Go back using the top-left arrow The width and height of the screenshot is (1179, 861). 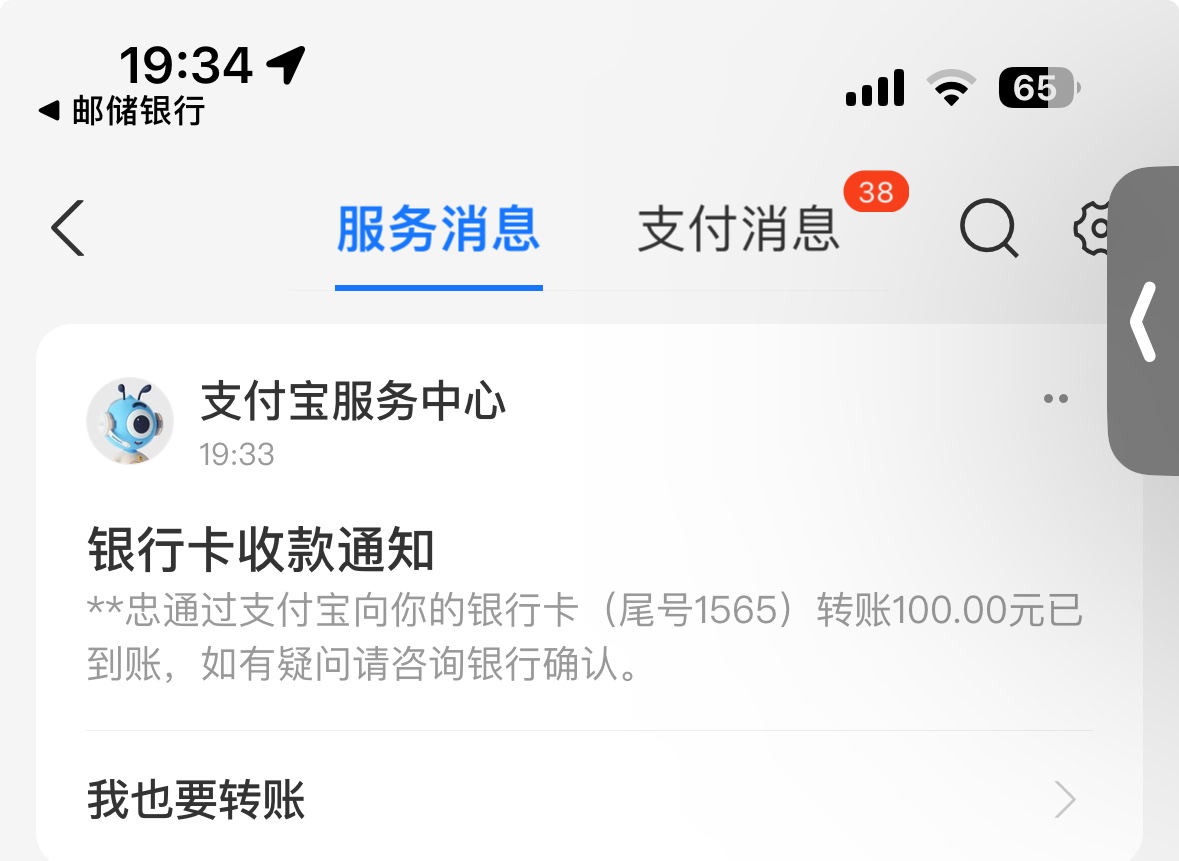point(68,229)
